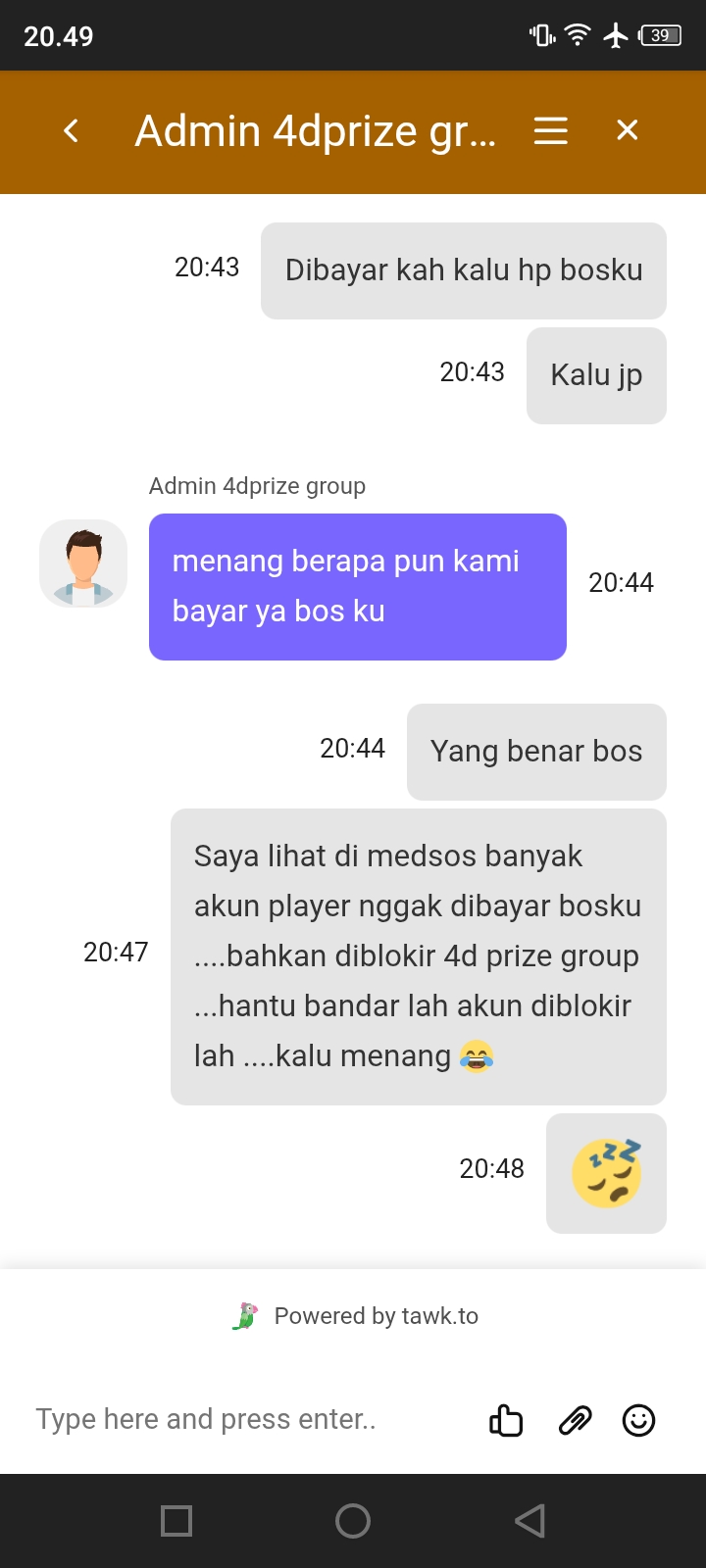Open the hamburger menu in the header
Image resolution: width=706 pixels, height=1568 pixels.
click(551, 130)
